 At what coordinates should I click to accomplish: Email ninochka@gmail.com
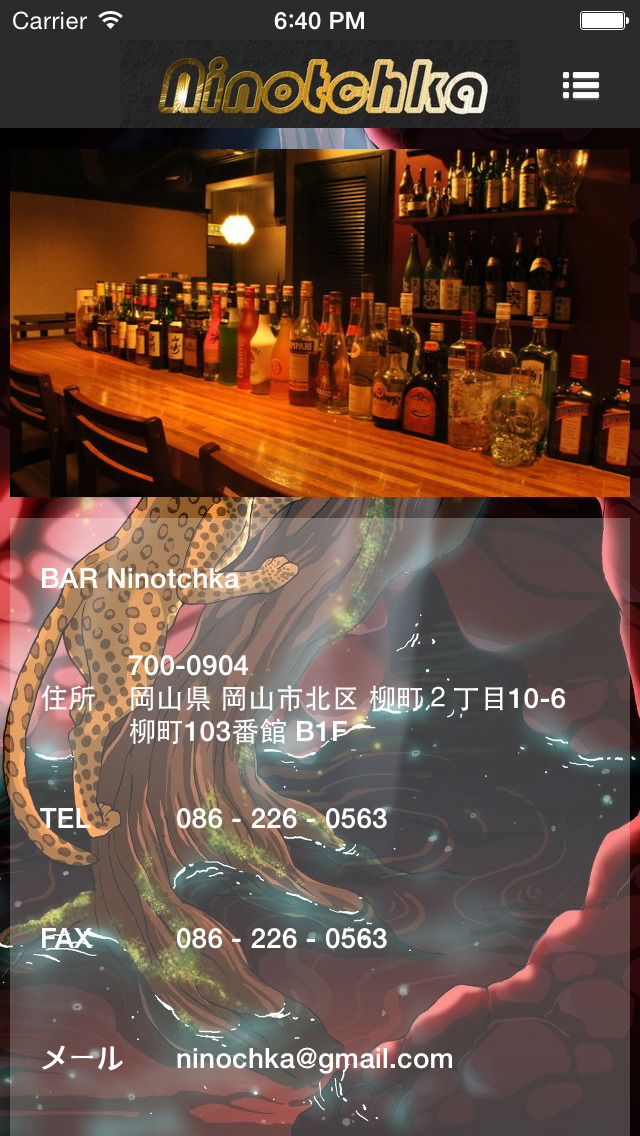click(x=314, y=1059)
